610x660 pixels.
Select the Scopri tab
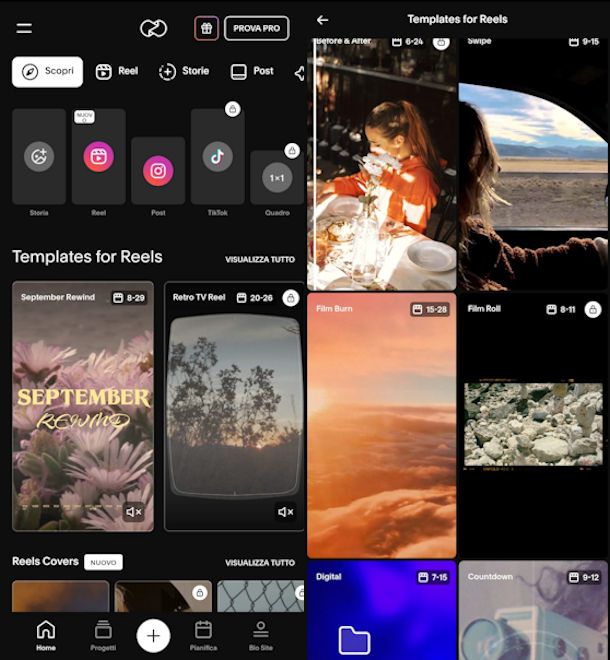click(48, 72)
